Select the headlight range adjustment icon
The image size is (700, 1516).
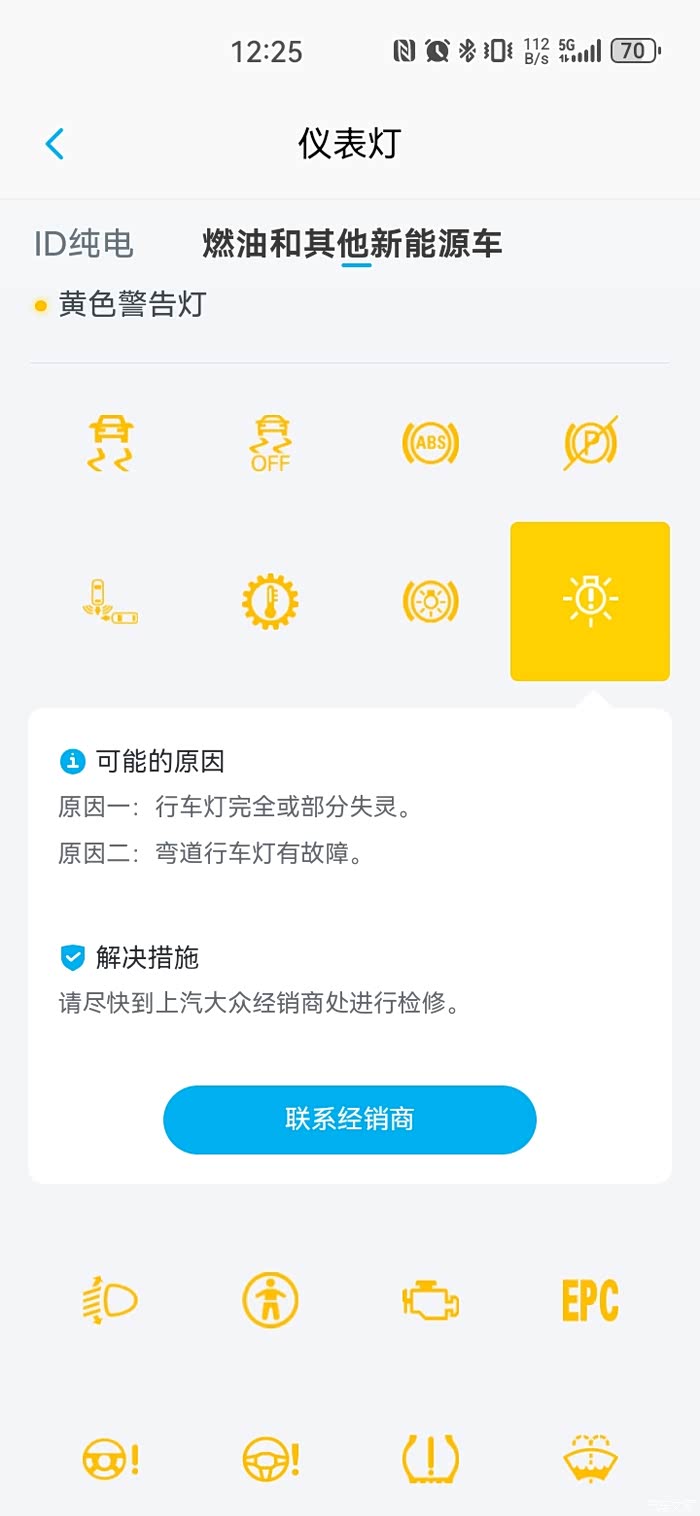[x=110, y=1300]
